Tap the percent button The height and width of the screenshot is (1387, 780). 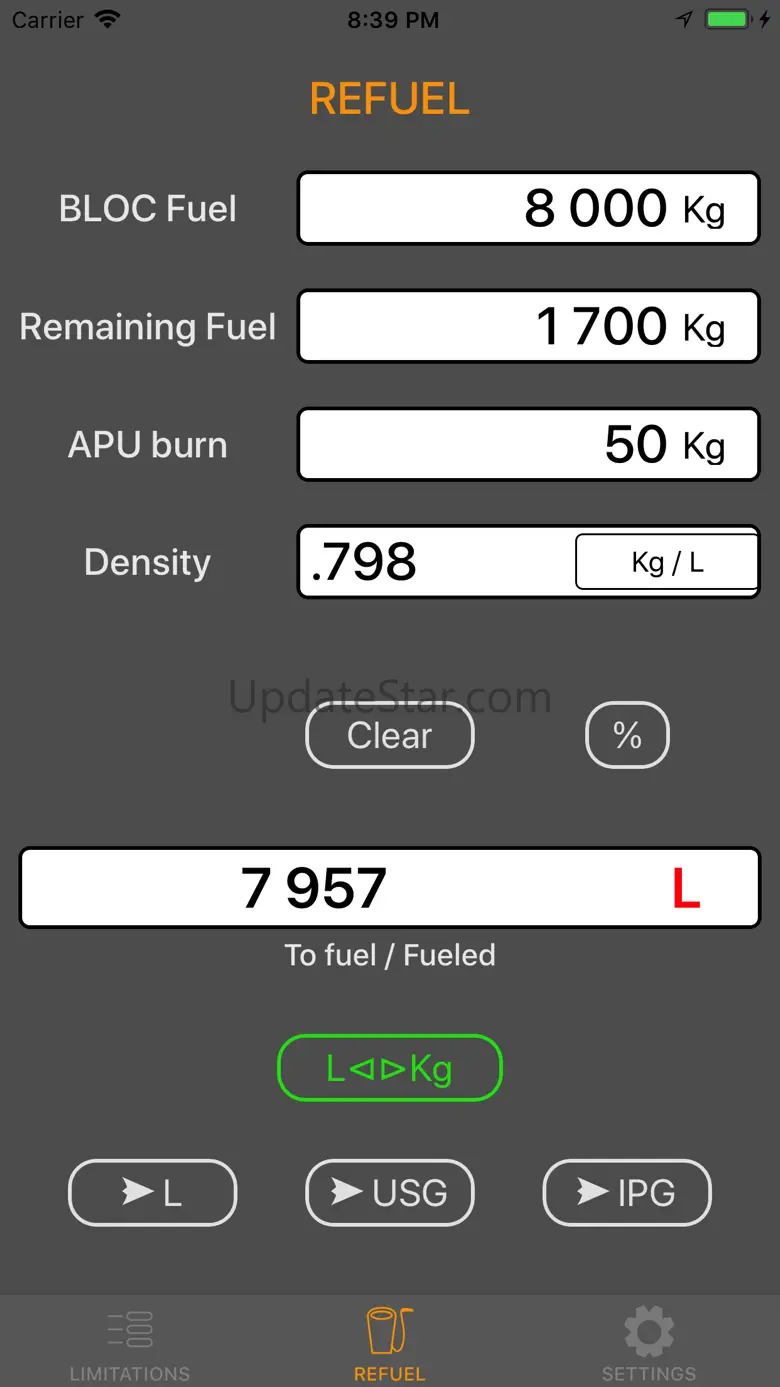627,736
